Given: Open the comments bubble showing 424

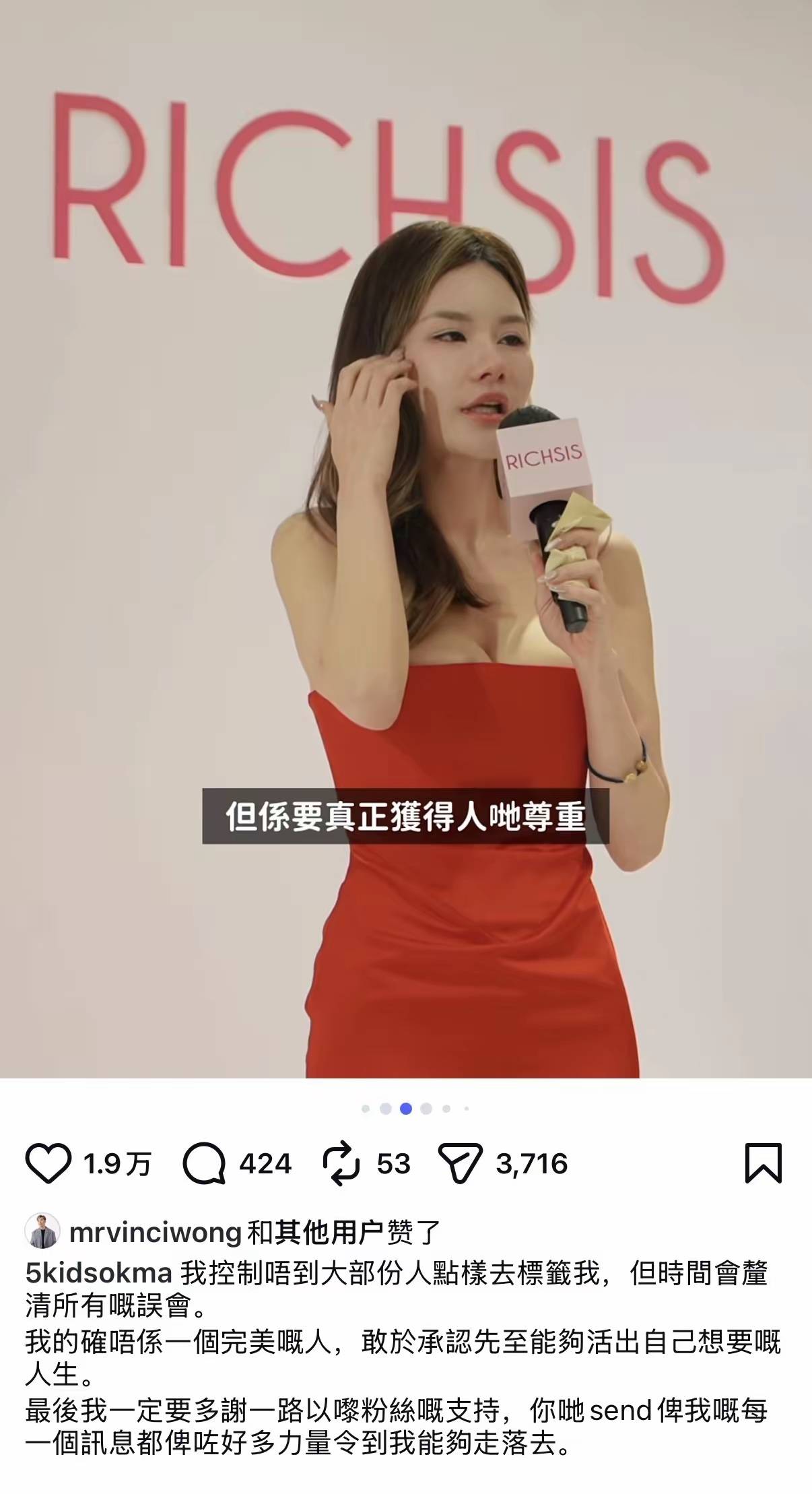Looking at the screenshot, I should pyautogui.click(x=203, y=1163).
